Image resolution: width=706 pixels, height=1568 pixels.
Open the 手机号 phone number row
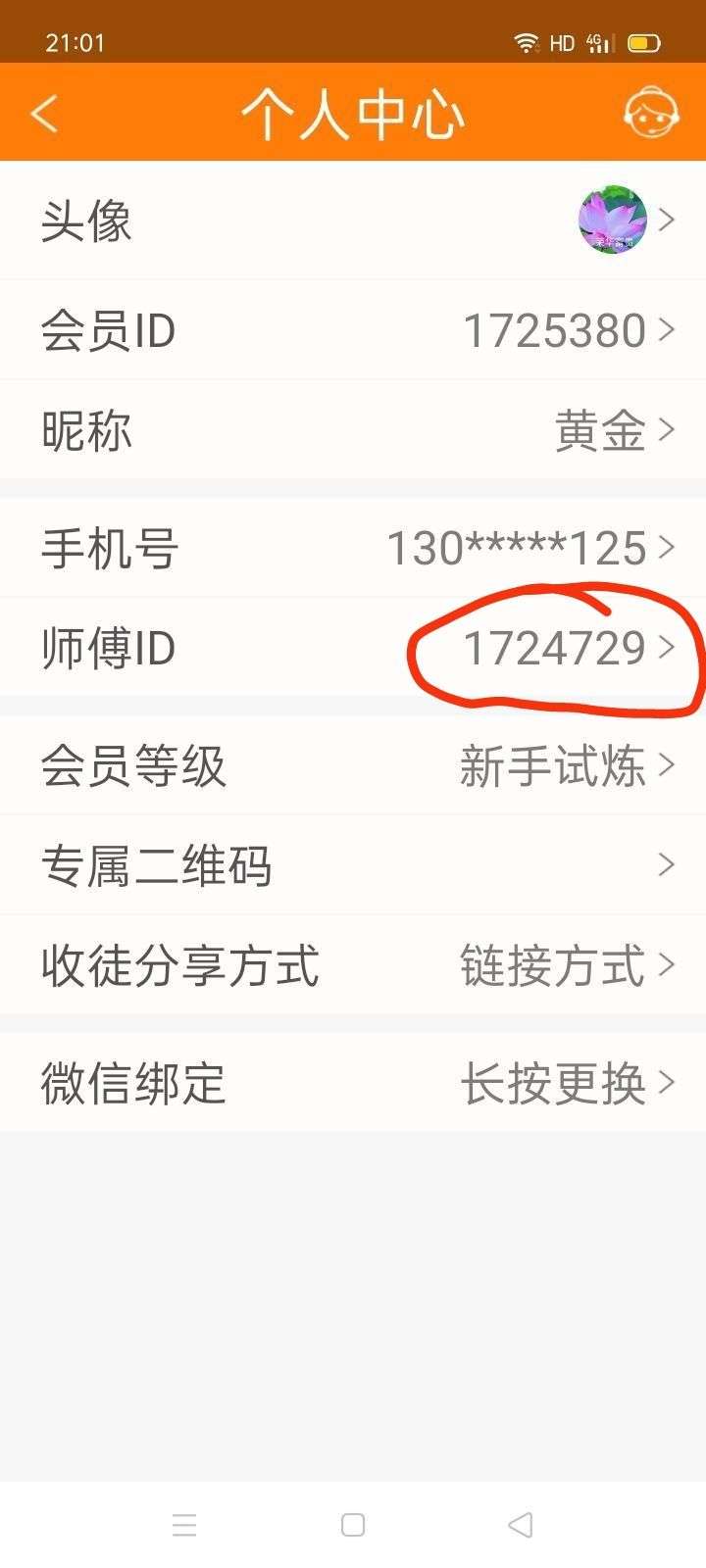[x=353, y=548]
